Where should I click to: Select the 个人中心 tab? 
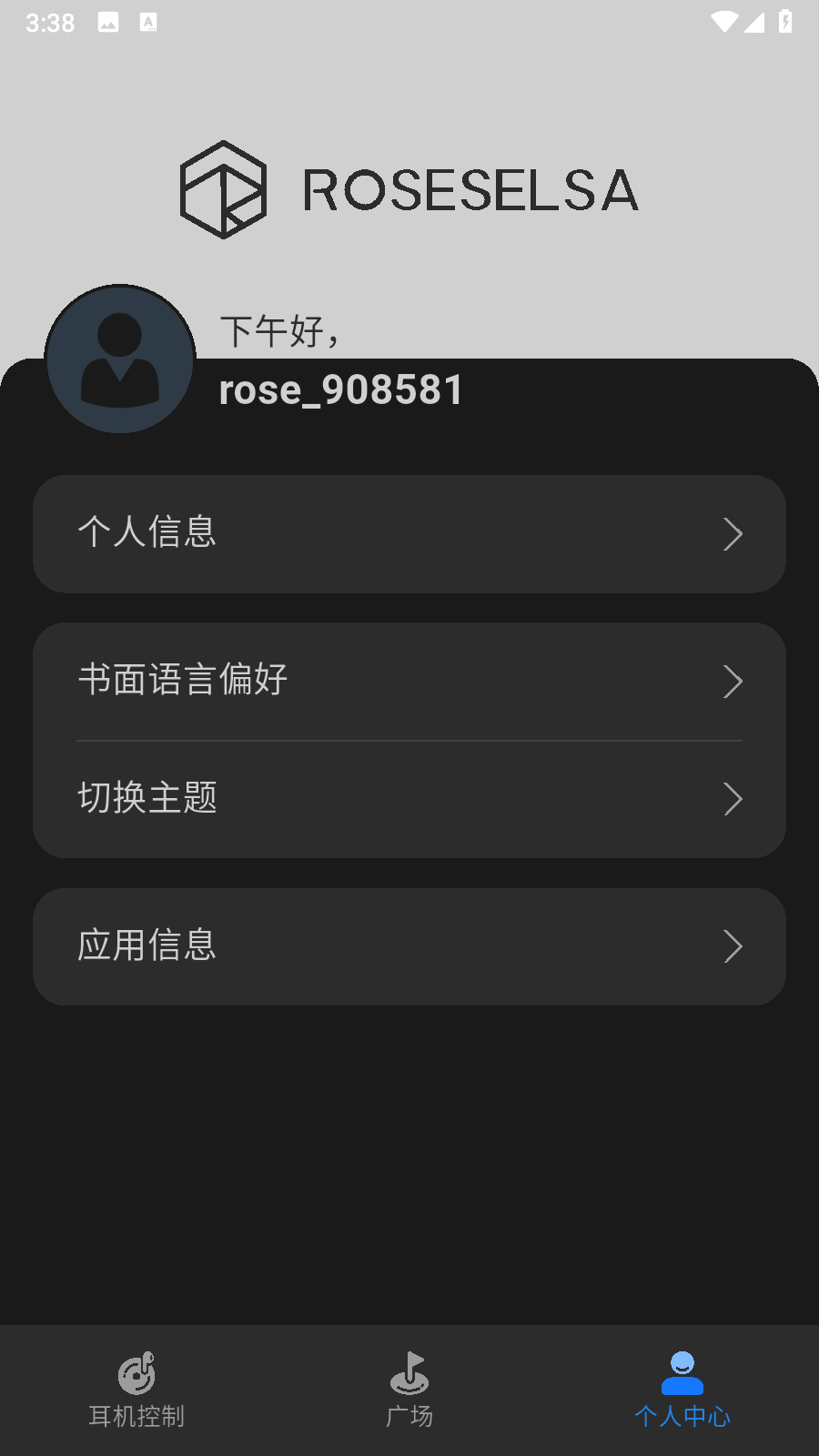click(x=682, y=1390)
